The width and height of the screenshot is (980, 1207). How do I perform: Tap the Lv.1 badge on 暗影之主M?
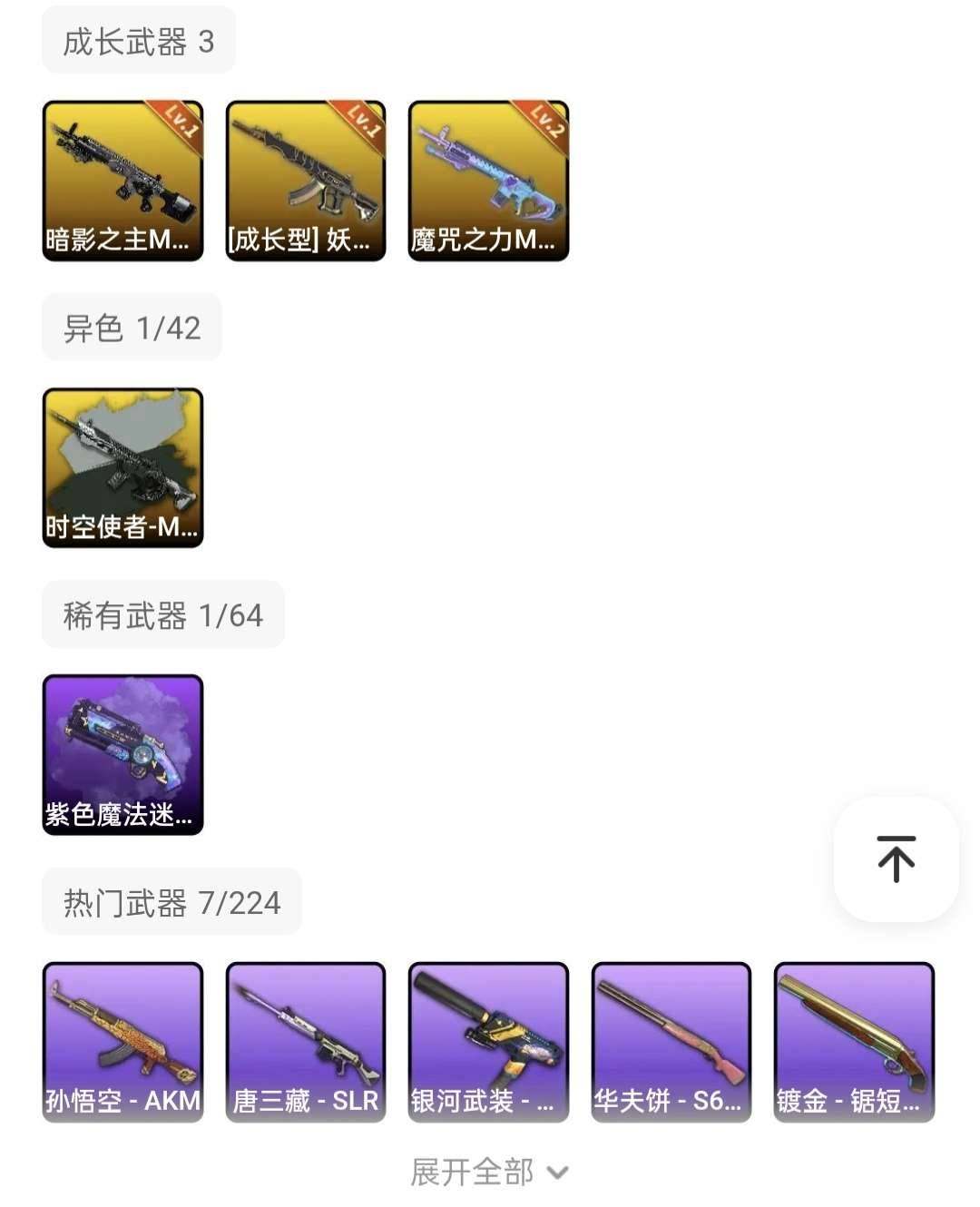tap(177, 116)
